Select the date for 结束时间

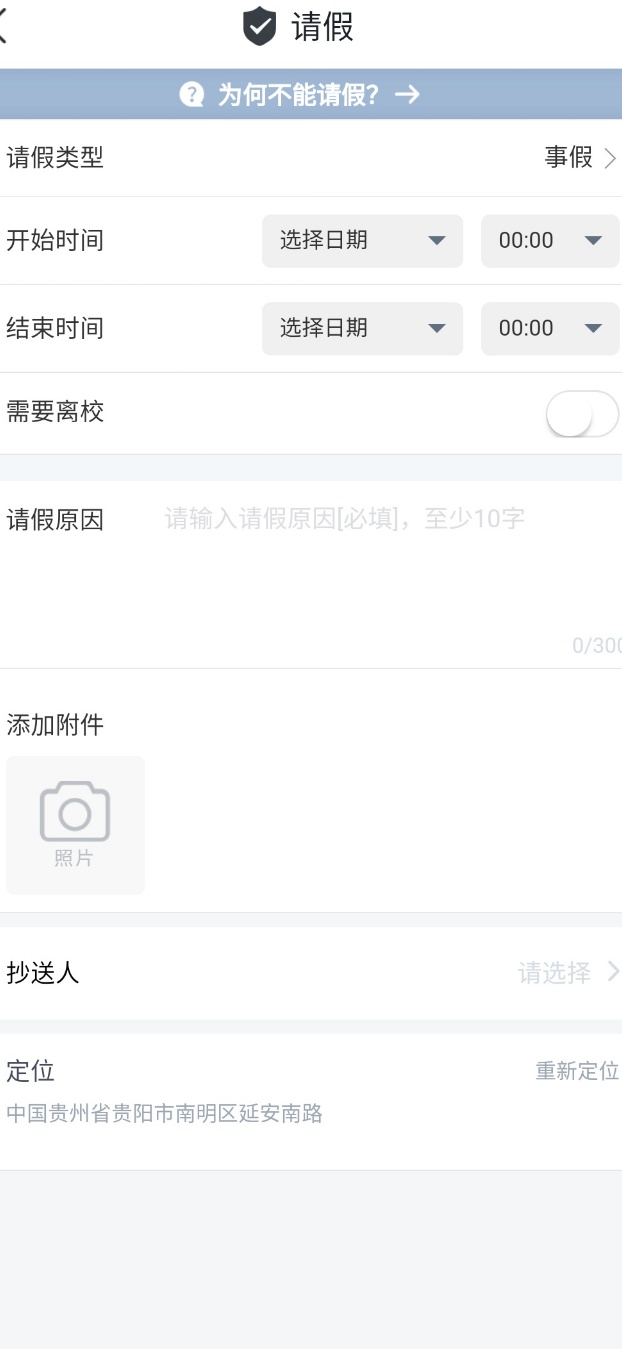(362, 328)
